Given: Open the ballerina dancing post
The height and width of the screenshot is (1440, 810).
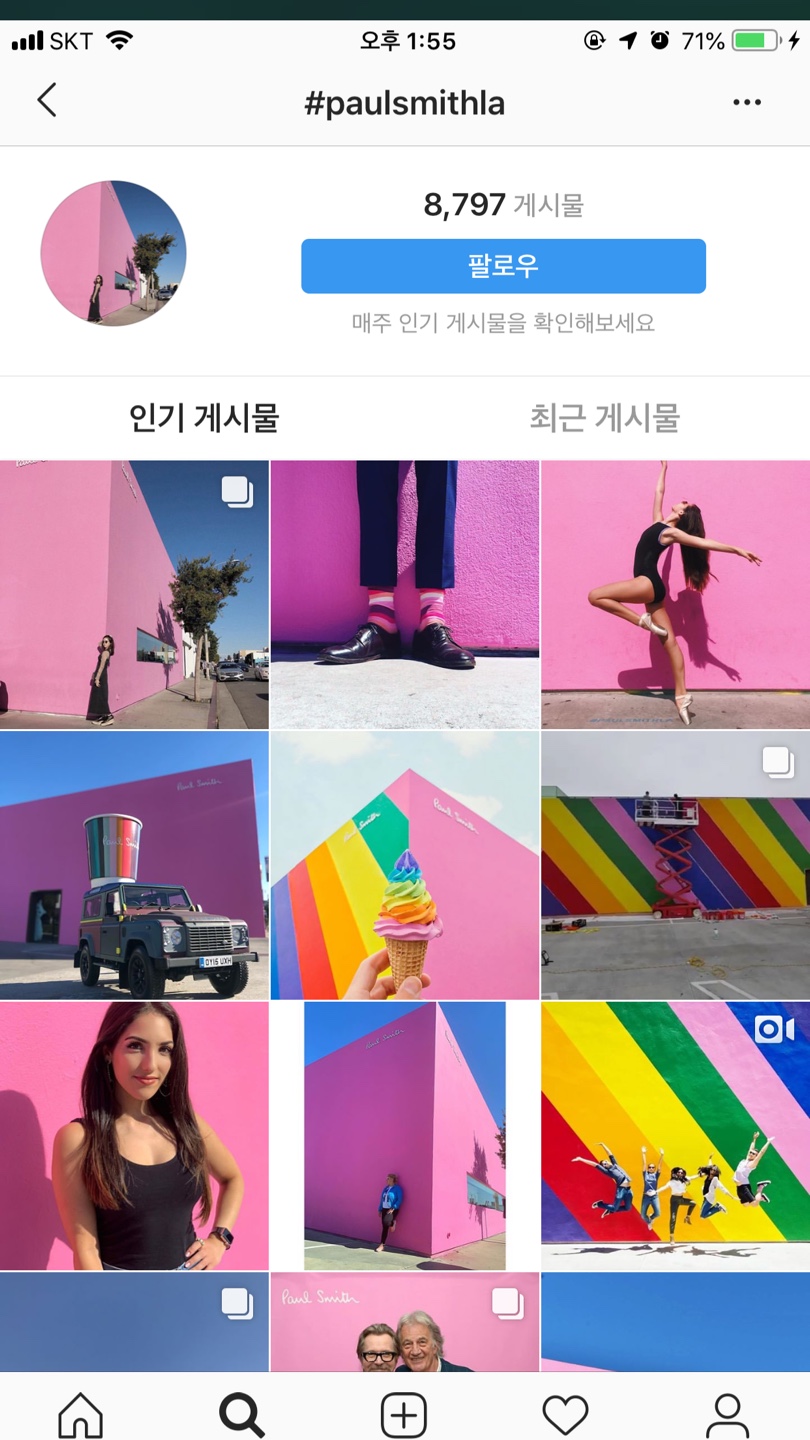Looking at the screenshot, I should [x=675, y=594].
